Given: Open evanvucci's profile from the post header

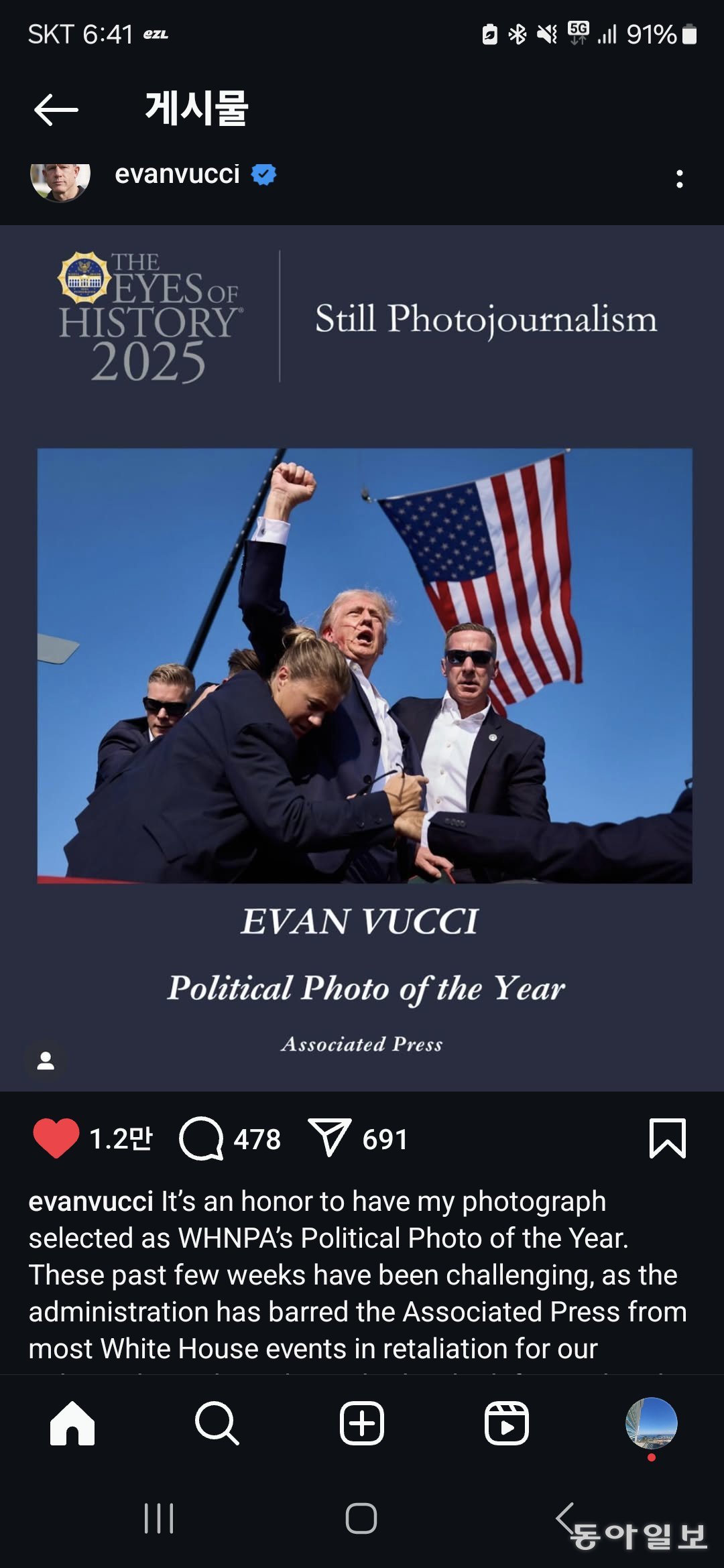Looking at the screenshot, I should point(177,174).
